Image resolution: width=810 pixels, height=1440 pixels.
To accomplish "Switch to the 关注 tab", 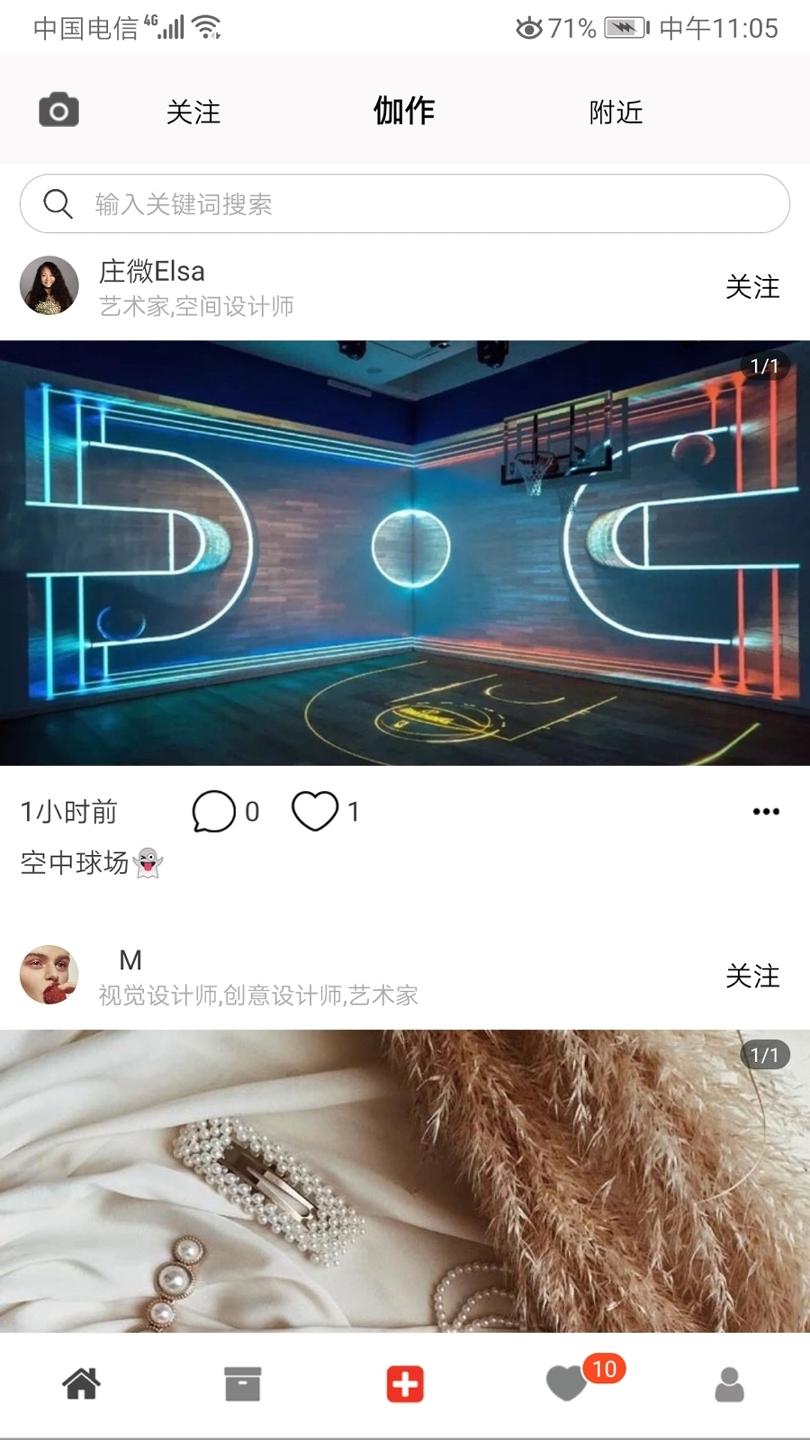I will pyautogui.click(x=194, y=112).
